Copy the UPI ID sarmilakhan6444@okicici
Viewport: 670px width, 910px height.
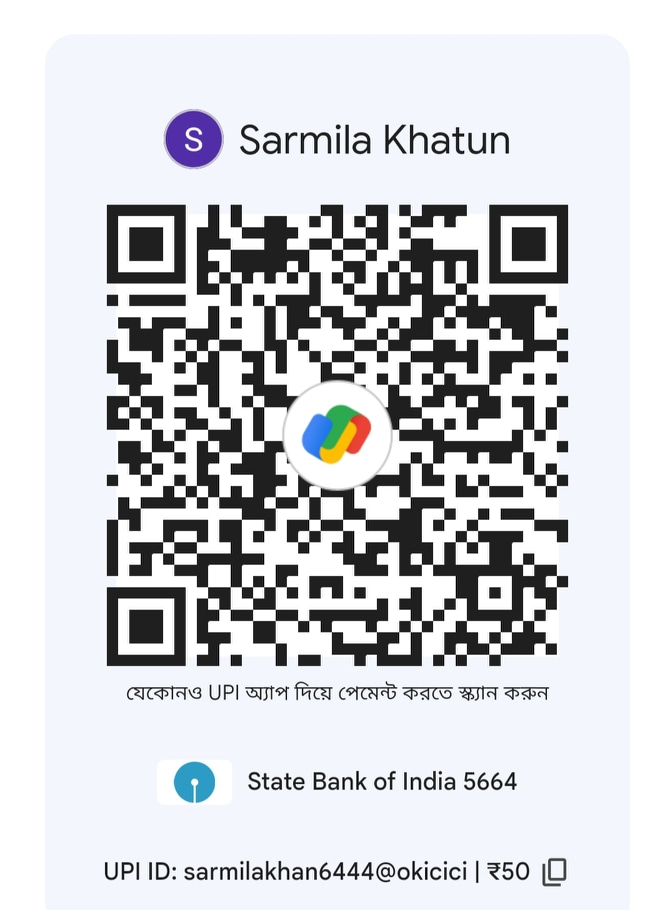[554, 872]
